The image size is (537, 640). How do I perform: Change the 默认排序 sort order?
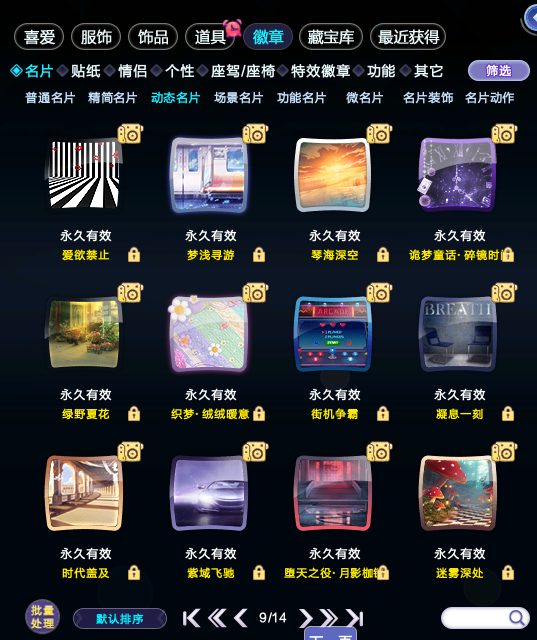point(120,619)
